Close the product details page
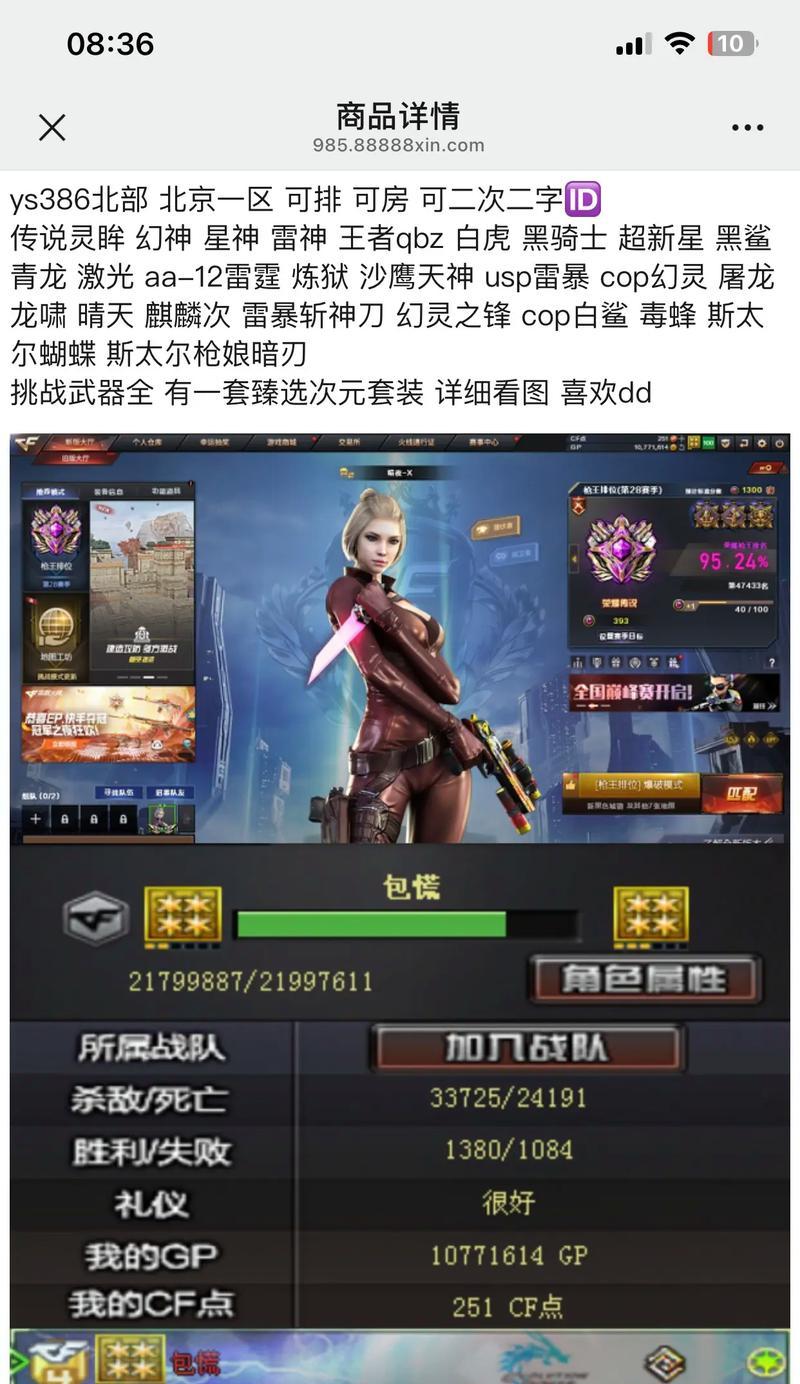This screenshot has height=1384, width=800. pyautogui.click(x=52, y=127)
